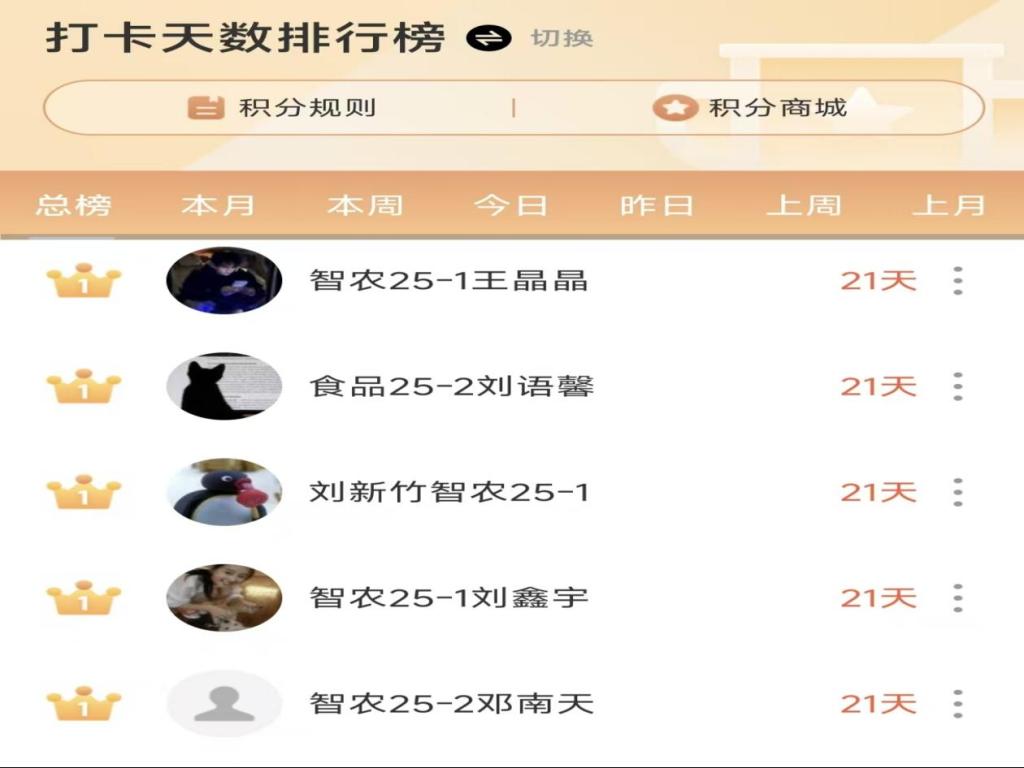Tap the 切换 switch leaderboard icon
The width and height of the screenshot is (1024, 768).
489,39
